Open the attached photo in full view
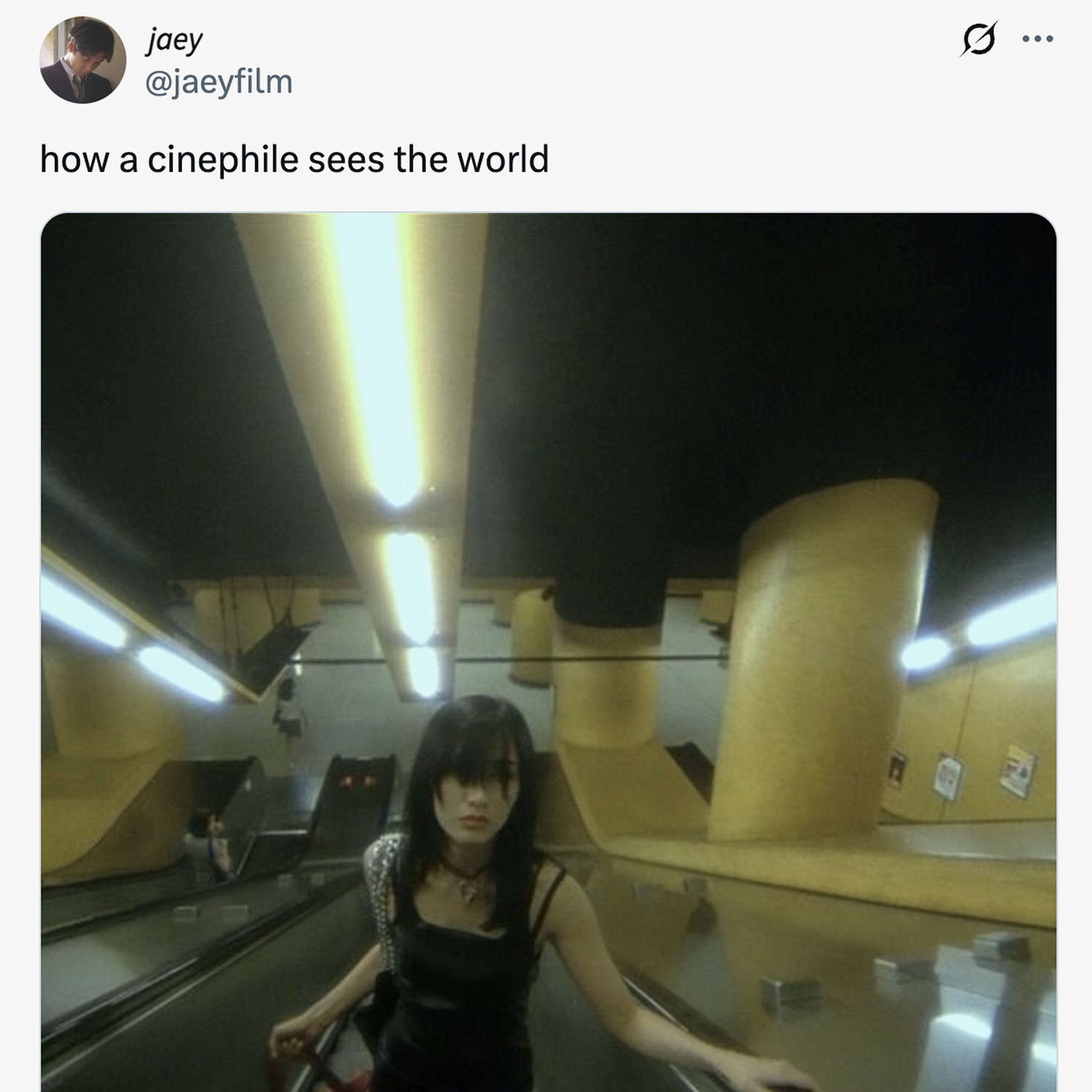The image size is (1092, 1092). coord(547,652)
